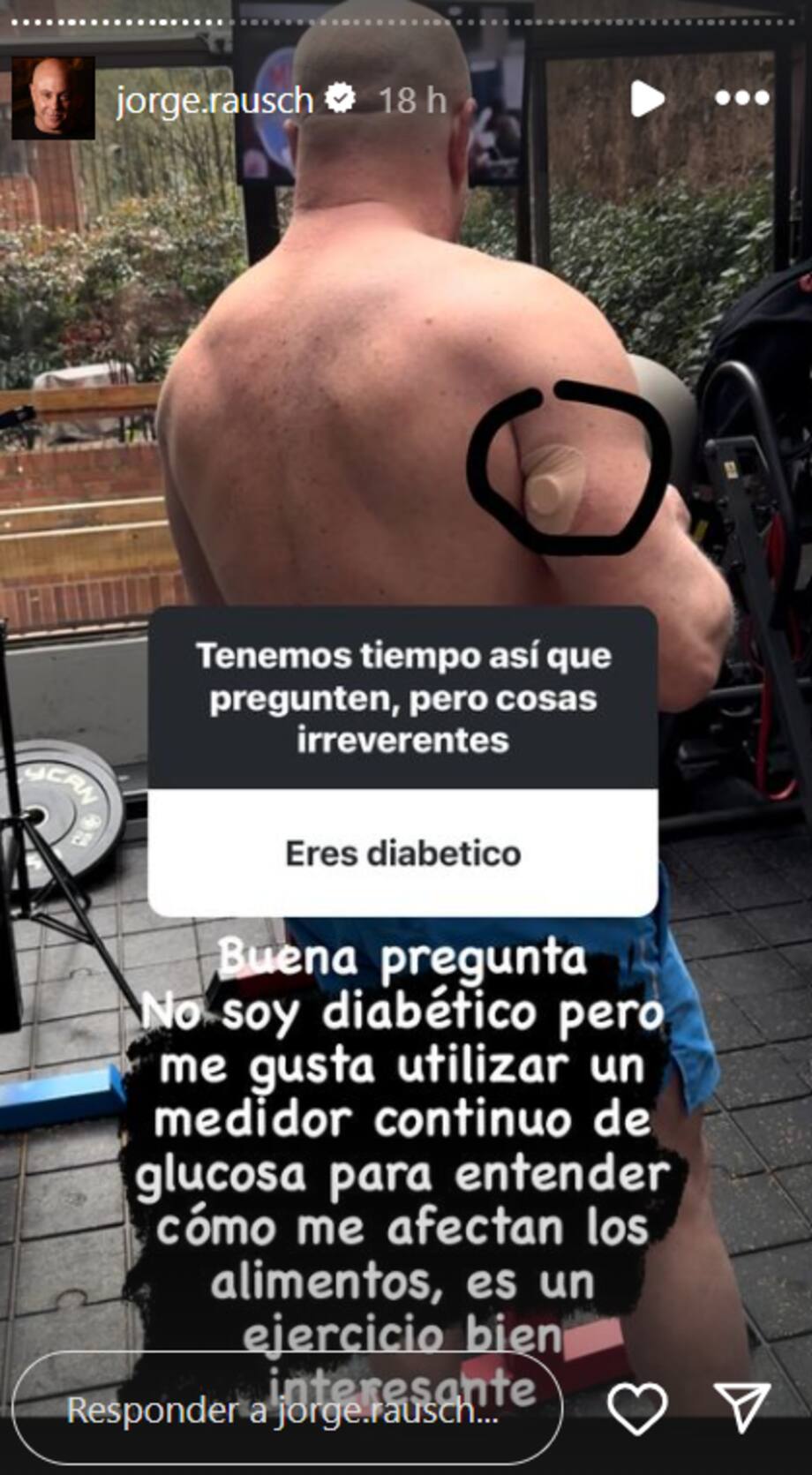
Task: Open the jorge.rausch username link
Action: click(214, 100)
